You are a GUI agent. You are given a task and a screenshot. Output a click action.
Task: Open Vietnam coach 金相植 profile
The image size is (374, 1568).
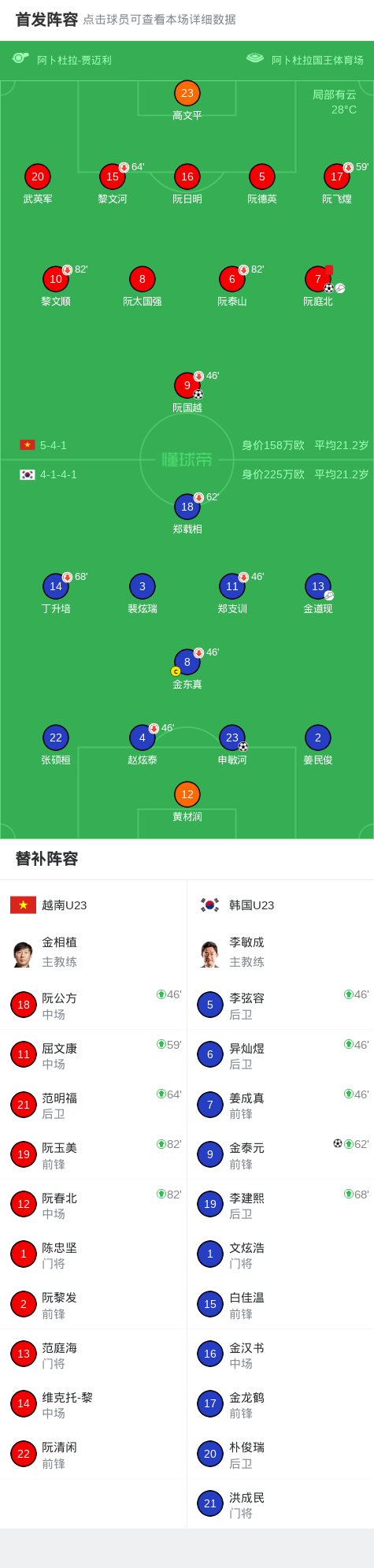point(94,952)
